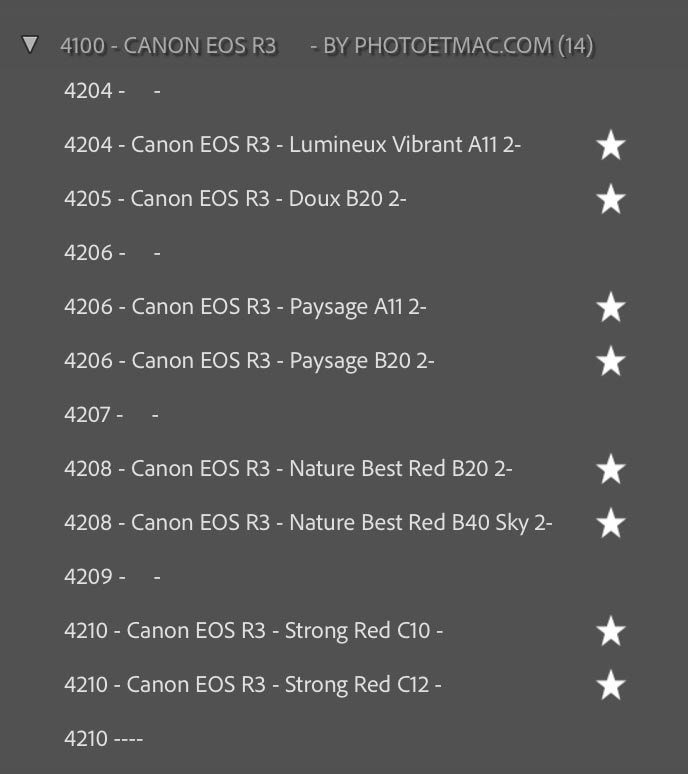Image resolution: width=688 pixels, height=774 pixels.
Task: Choose the Paysage A11 2 profile
Action: click(245, 307)
